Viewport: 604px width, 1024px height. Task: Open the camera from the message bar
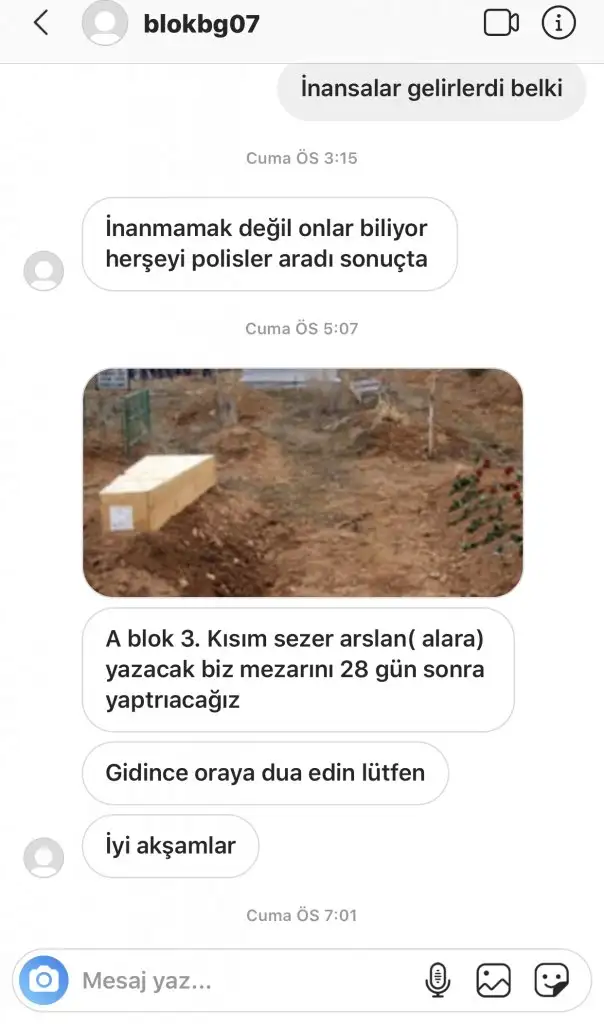pyautogui.click(x=44, y=980)
